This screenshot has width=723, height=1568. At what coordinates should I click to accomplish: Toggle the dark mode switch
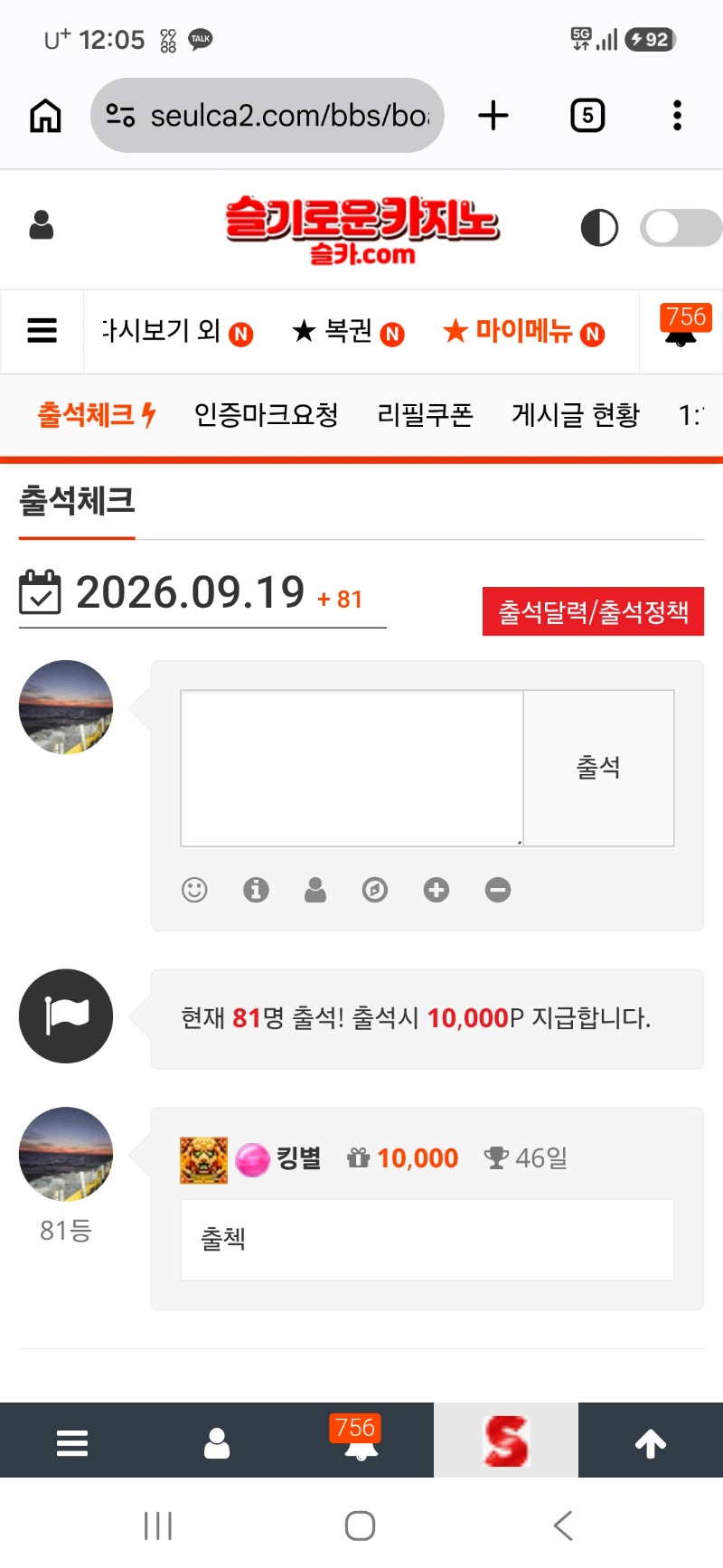[681, 228]
